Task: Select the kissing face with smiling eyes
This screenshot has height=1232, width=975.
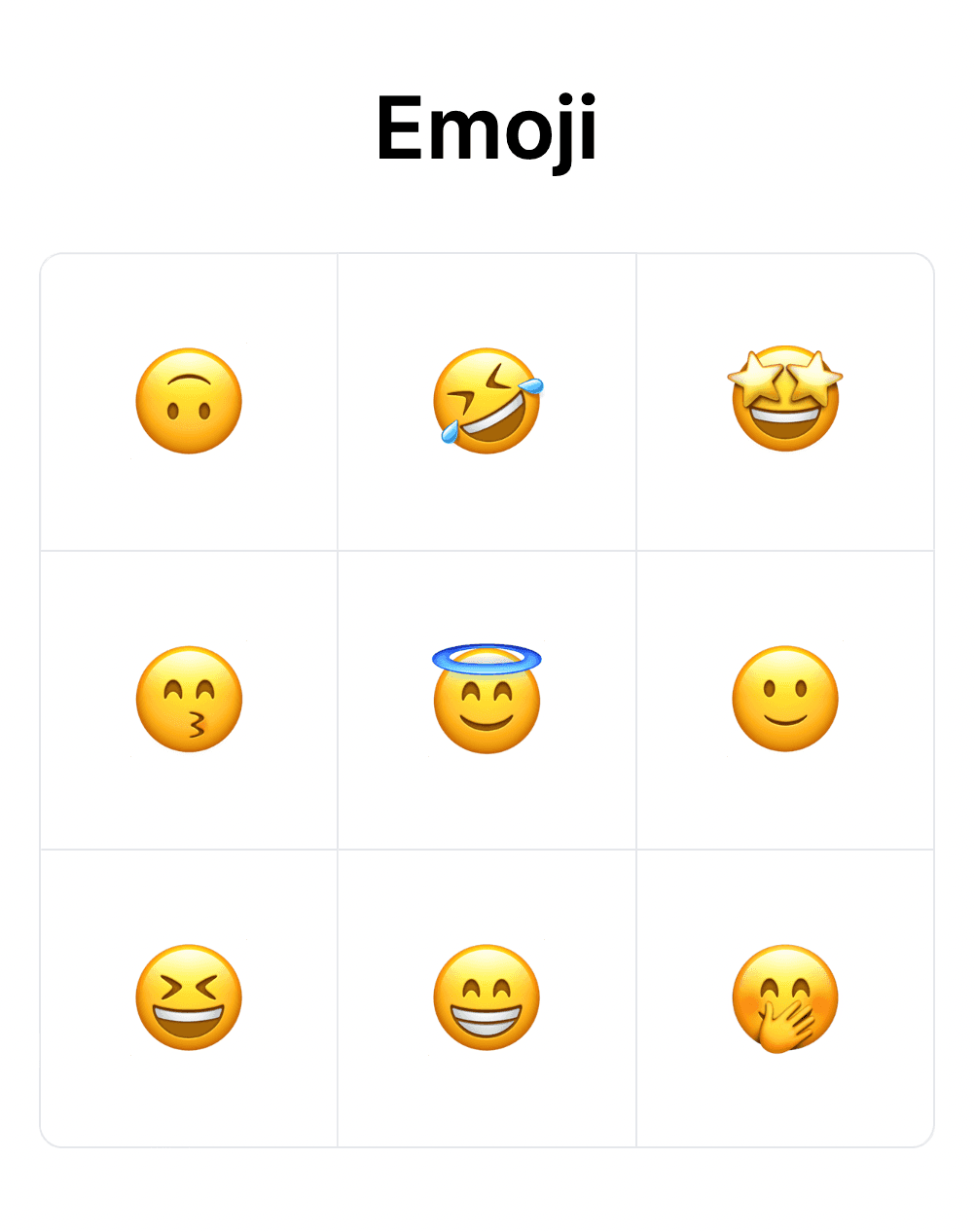Action: (189, 699)
